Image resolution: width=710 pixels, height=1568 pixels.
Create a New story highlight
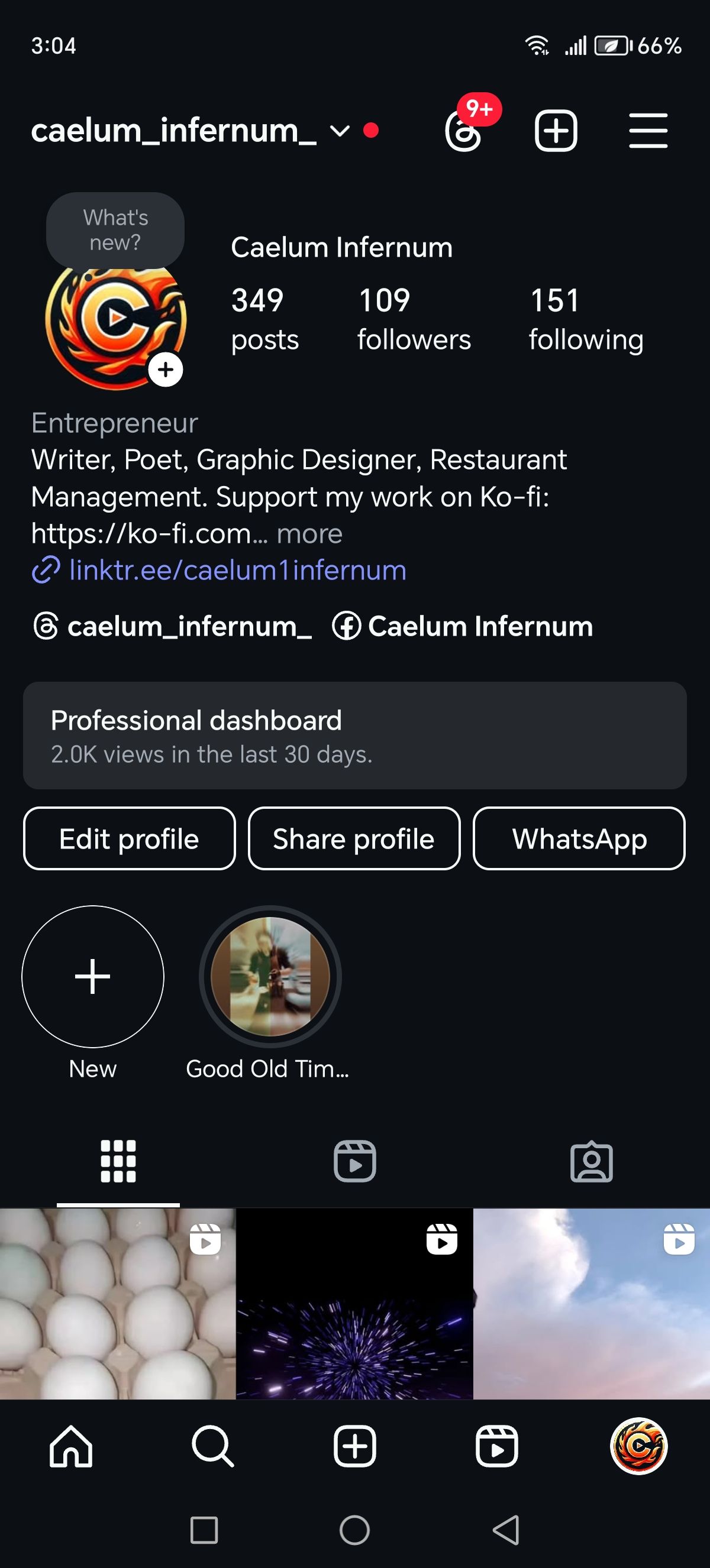(92, 976)
